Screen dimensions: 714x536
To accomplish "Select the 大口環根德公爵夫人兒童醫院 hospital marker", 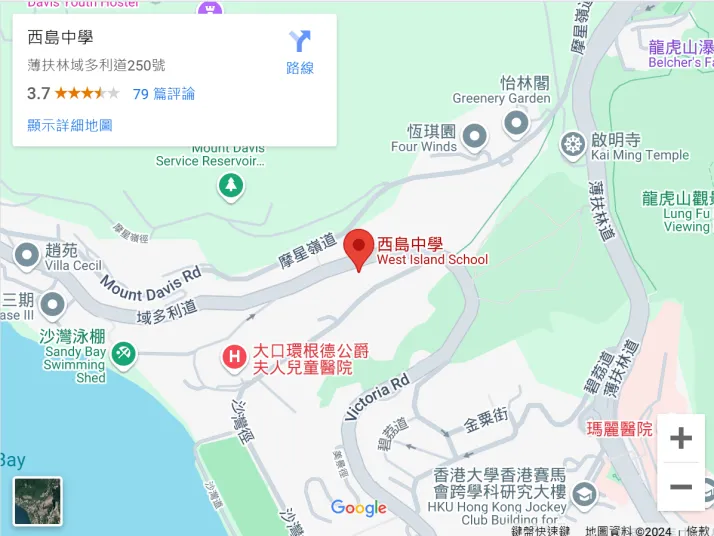I will [x=234, y=356].
